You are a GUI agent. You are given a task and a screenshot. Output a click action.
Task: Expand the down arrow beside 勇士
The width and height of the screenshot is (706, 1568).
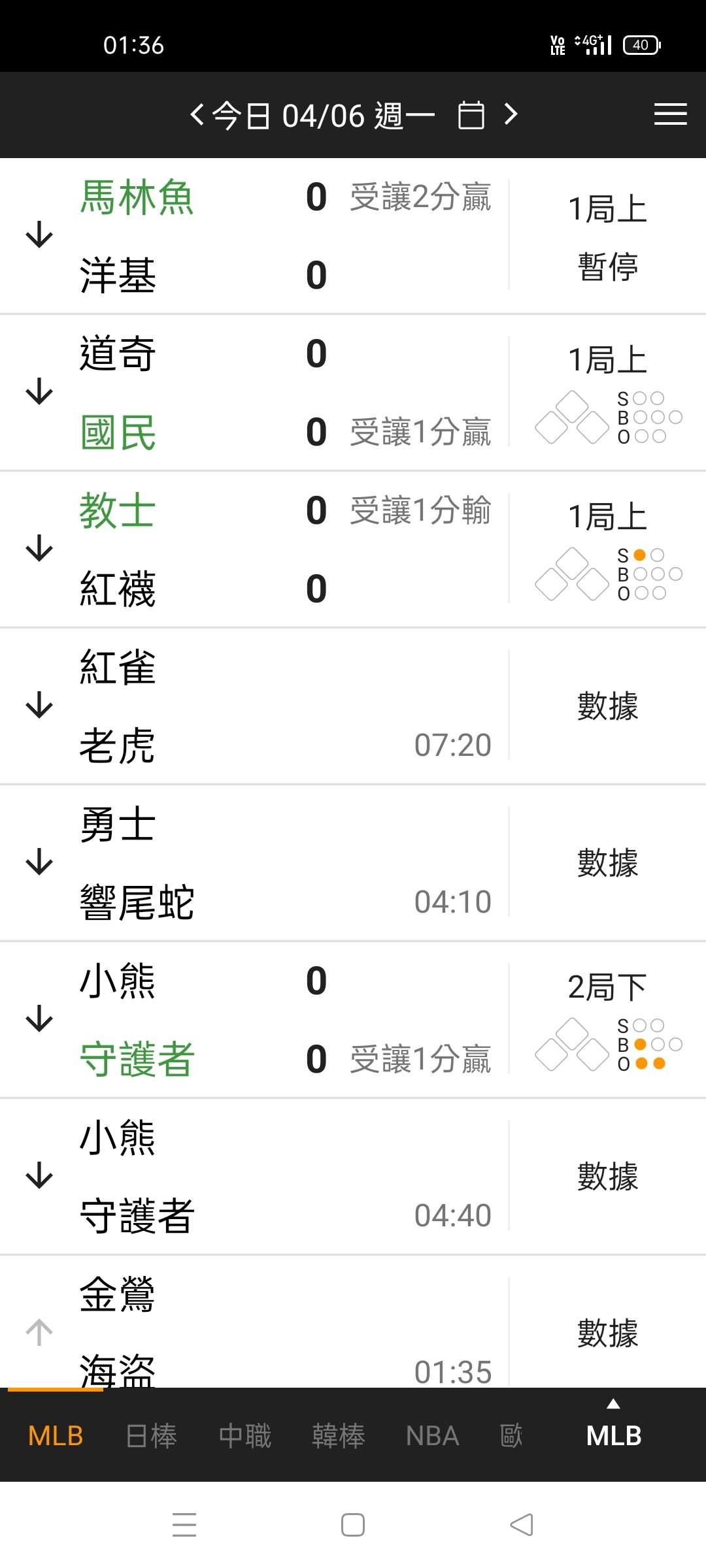pos(39,862)
